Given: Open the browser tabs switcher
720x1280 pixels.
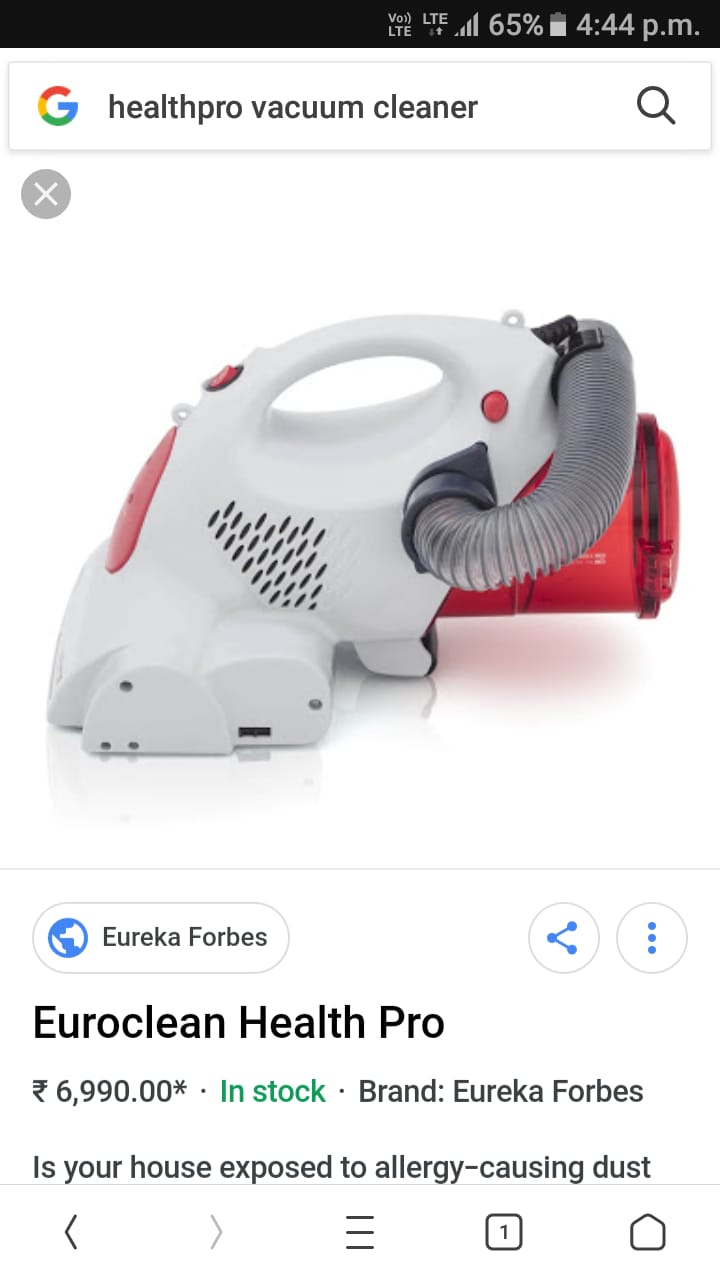Looking at the screenshot, I should click(x=504, y=1233).
